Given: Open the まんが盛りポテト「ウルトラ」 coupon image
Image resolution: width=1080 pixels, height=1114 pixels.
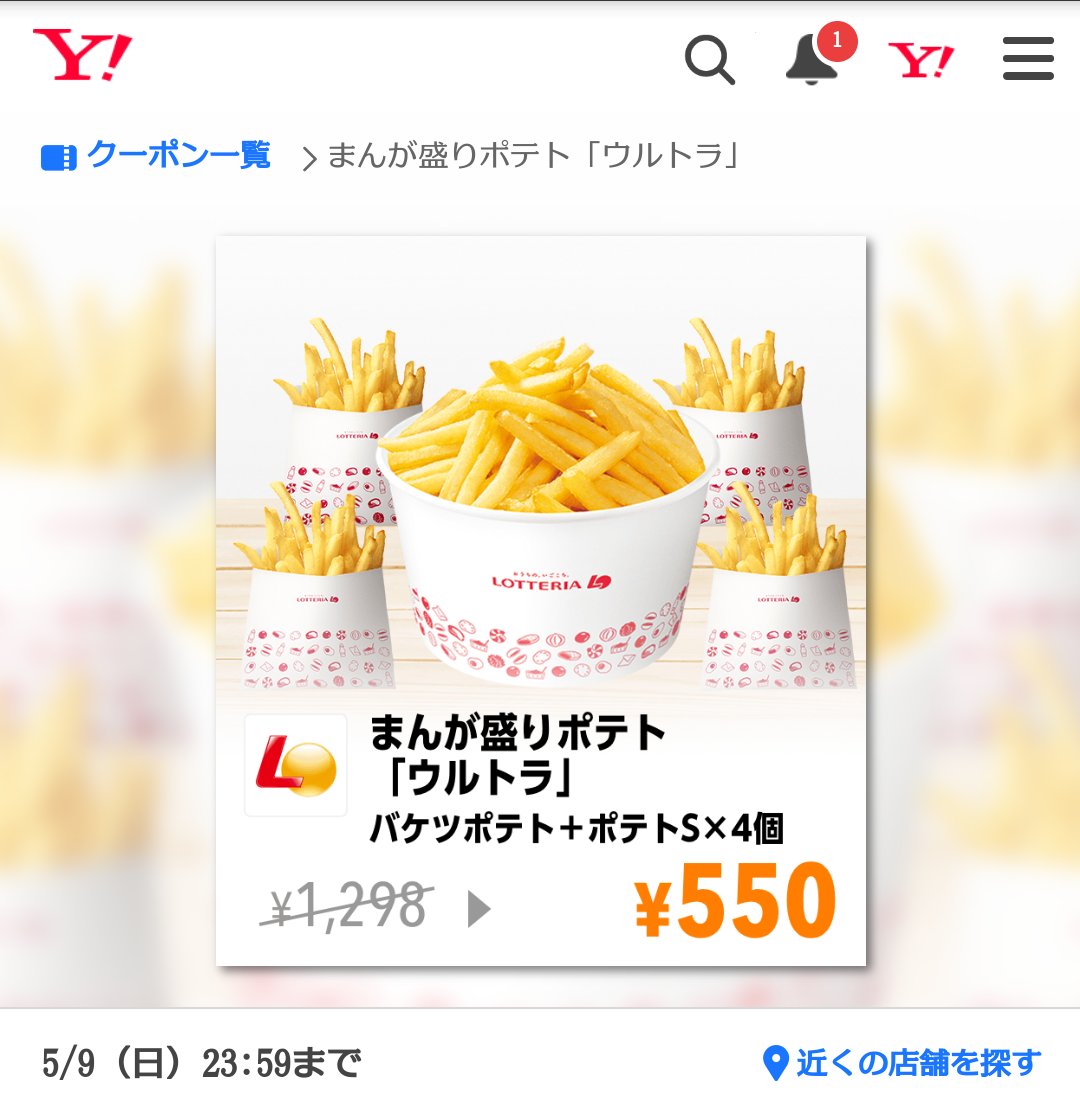Looking at the screenshot, I should (x=541, y=600).
